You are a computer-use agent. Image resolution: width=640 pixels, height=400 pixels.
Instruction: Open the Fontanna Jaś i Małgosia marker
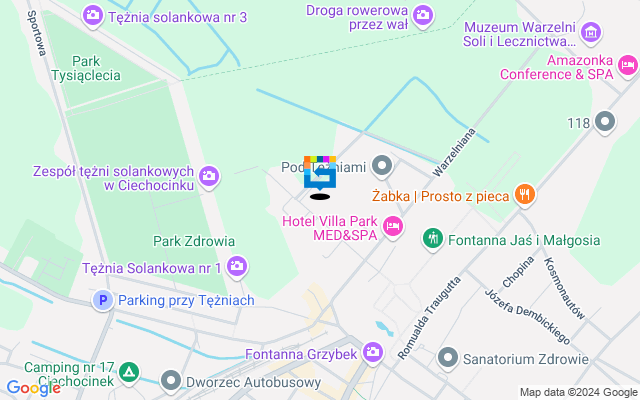click(433, 239)
